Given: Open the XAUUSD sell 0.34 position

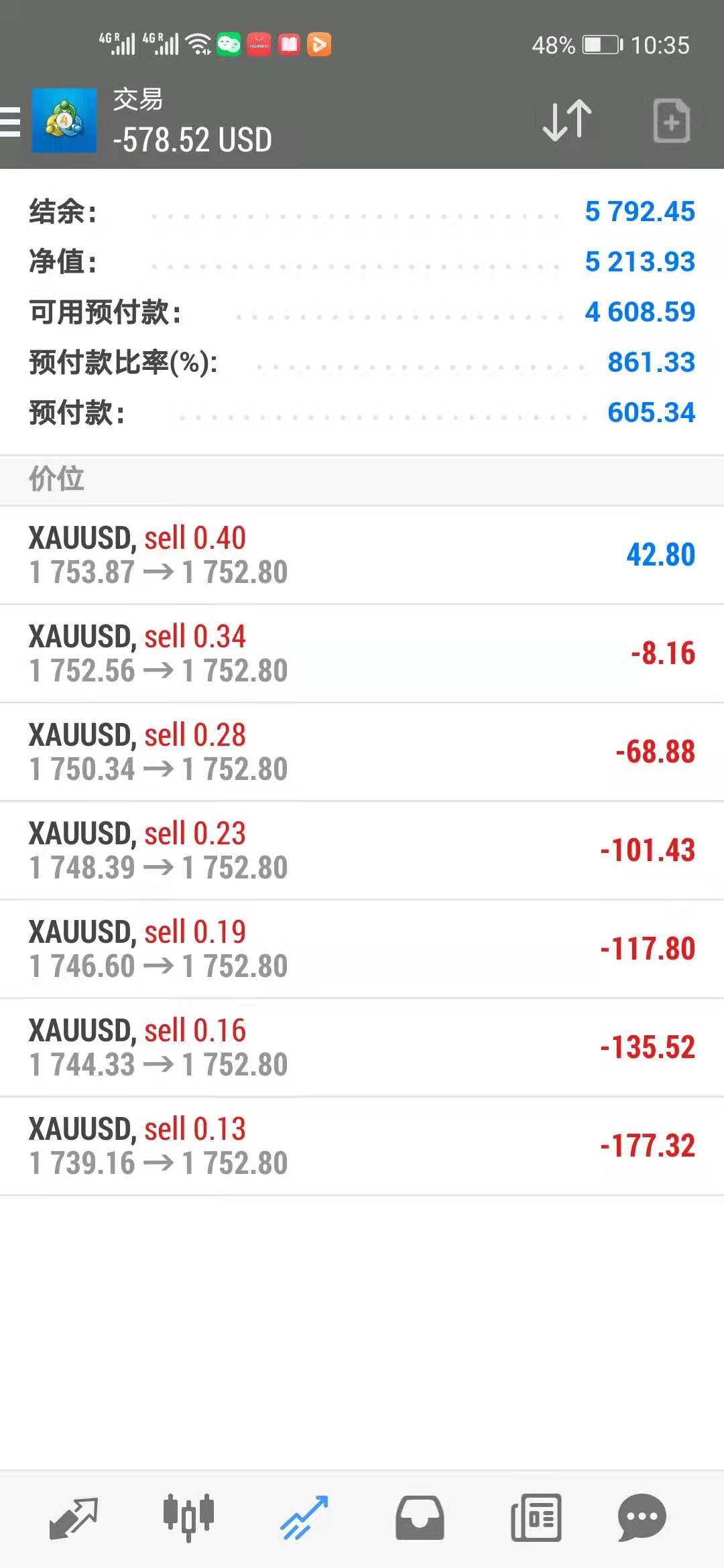Looking at the screenshot, I should 362,653.
